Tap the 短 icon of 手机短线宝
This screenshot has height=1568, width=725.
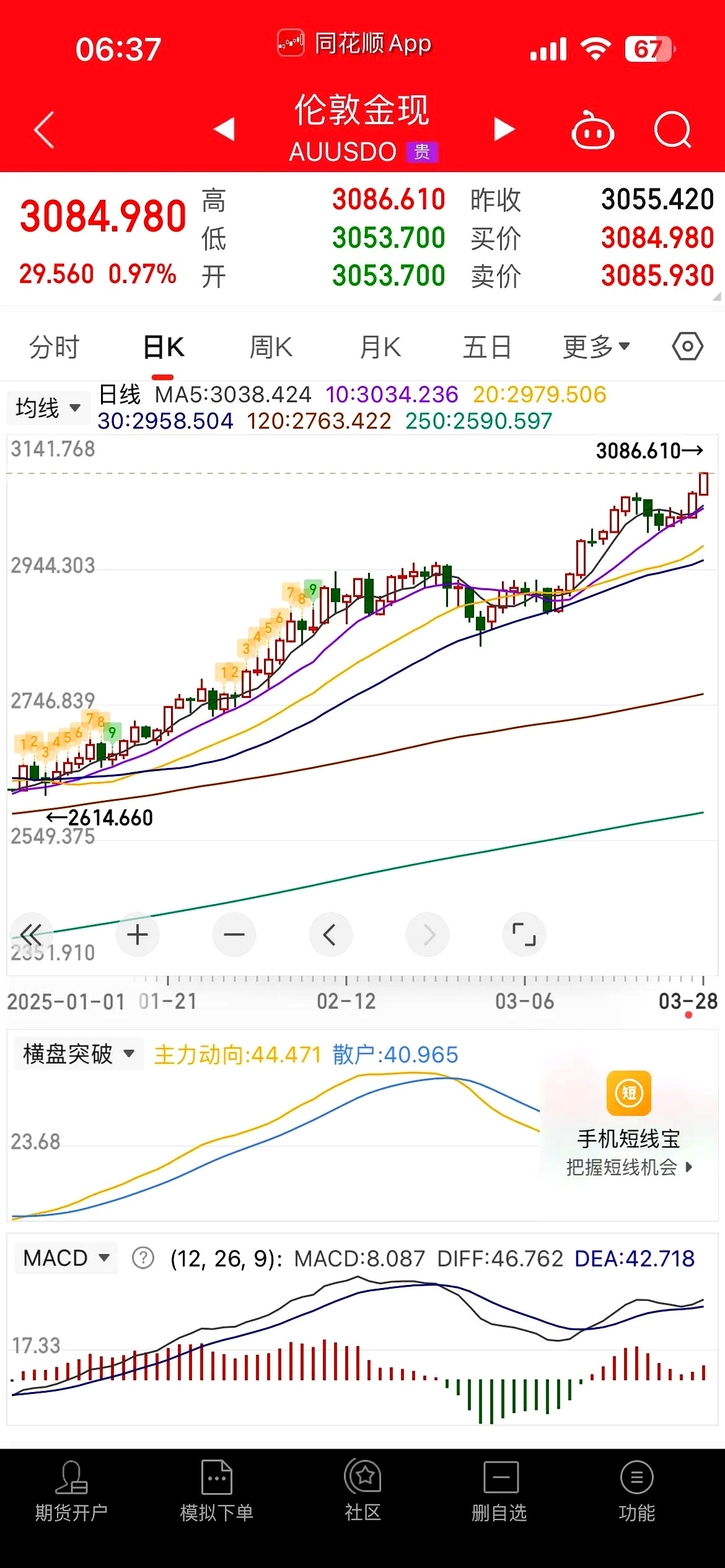628,1093
